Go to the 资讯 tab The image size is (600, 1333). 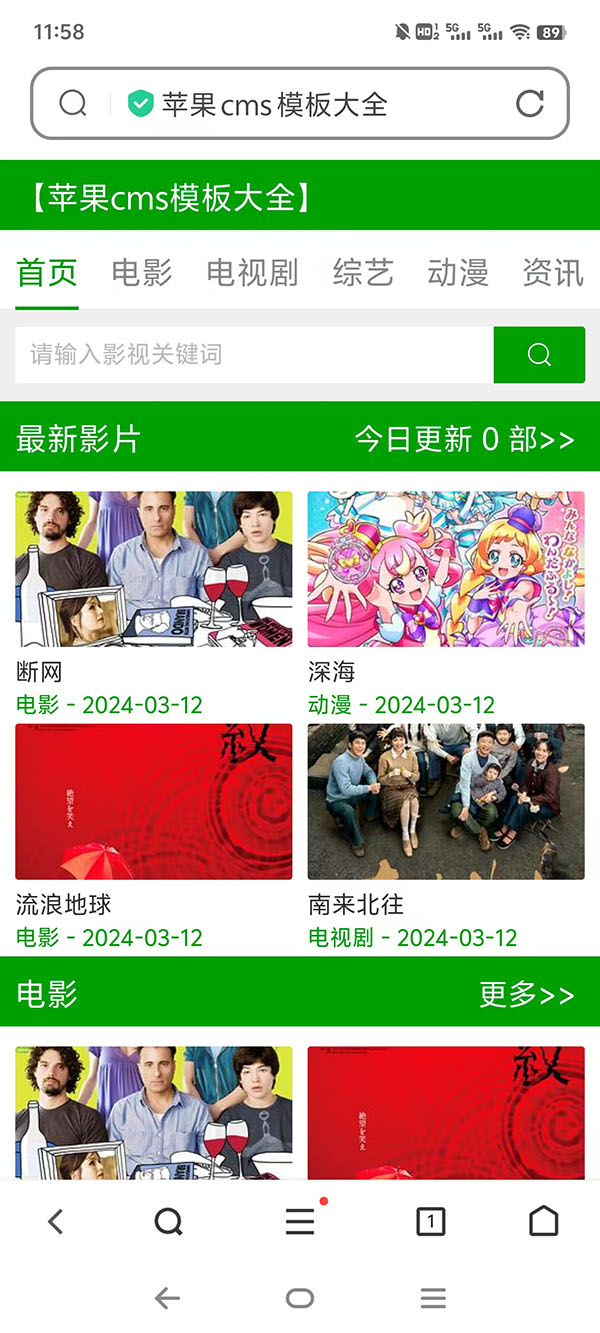(x=552, y=272)
